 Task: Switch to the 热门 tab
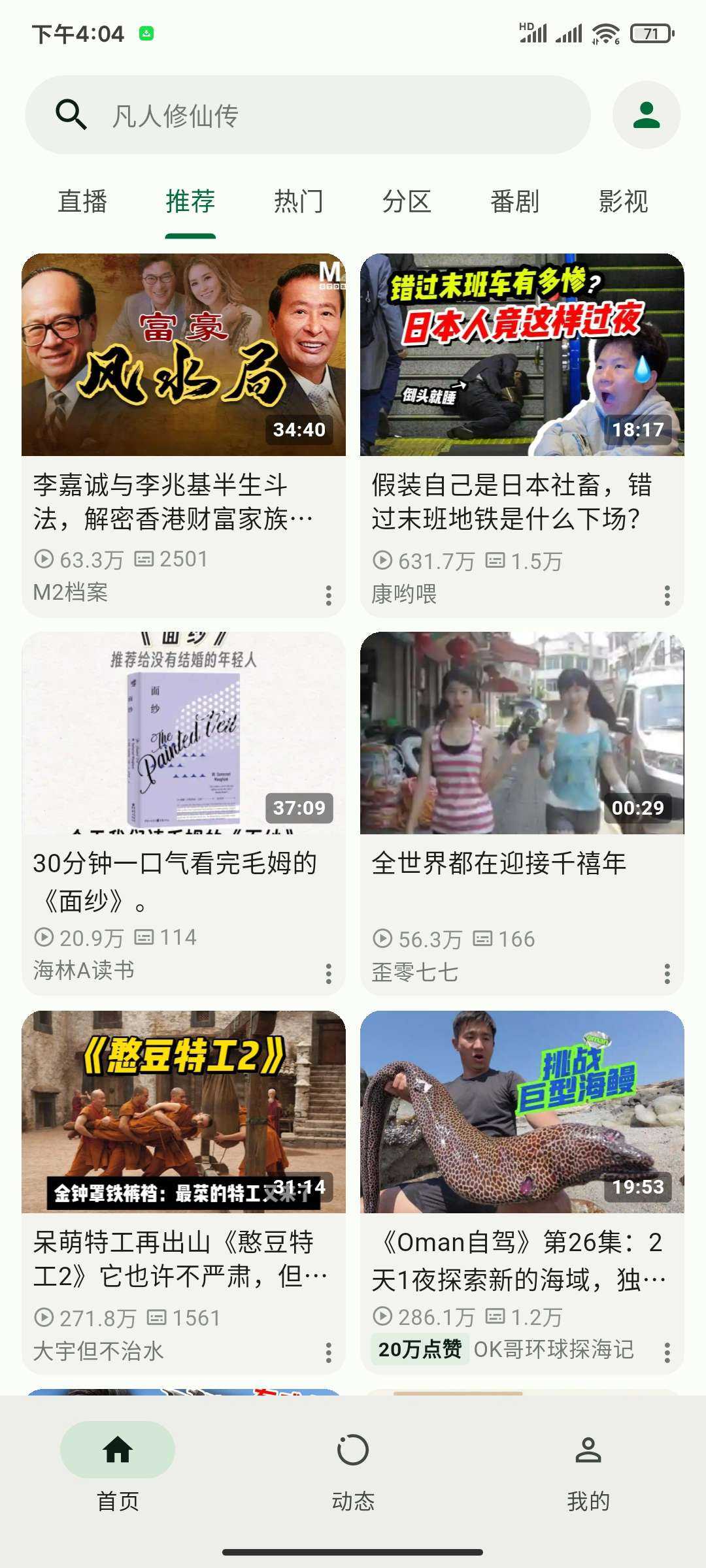click(x=299, y=201)
